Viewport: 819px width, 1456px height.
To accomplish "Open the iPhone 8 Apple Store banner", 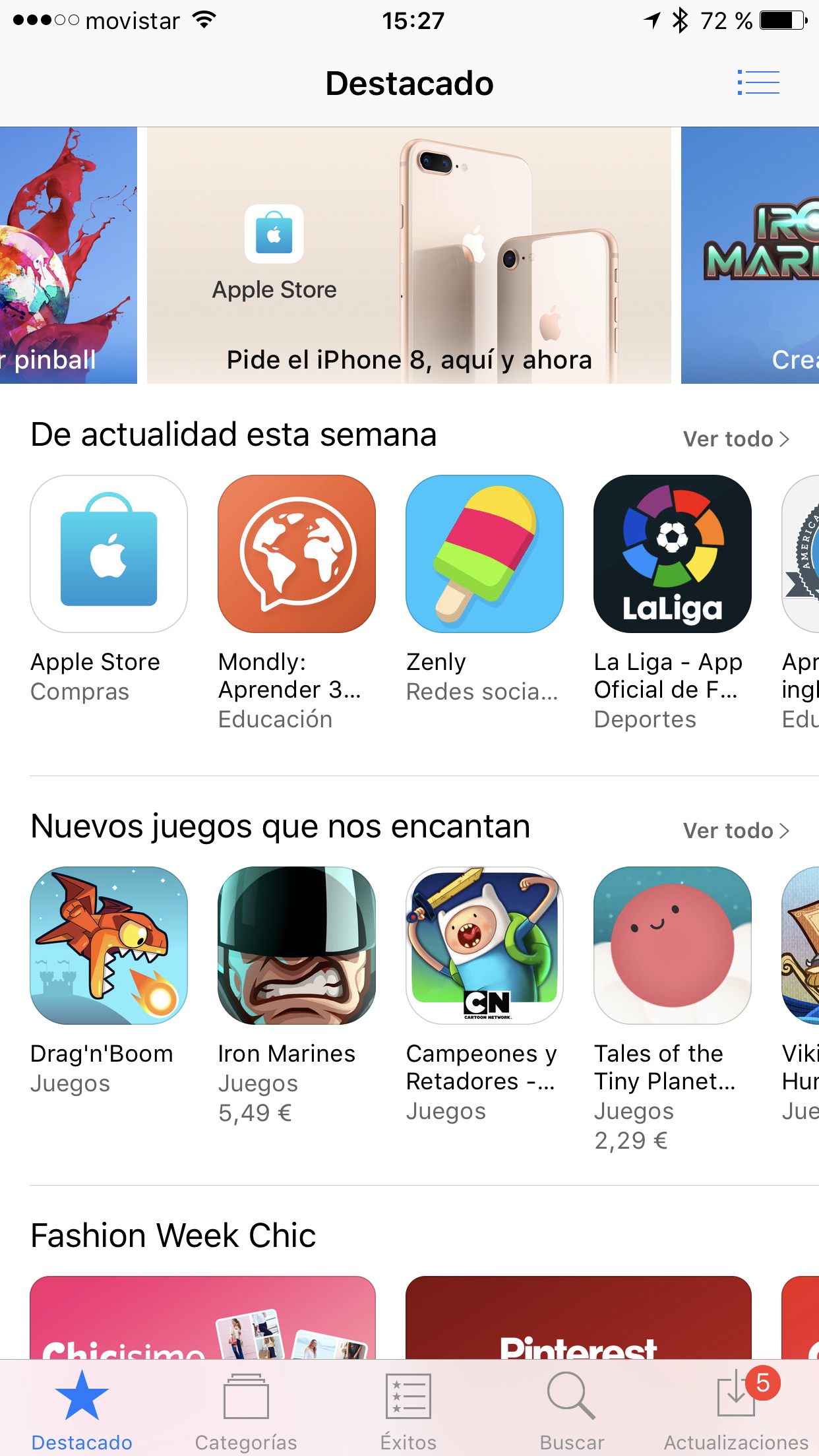I will click(x=409, y=255).
